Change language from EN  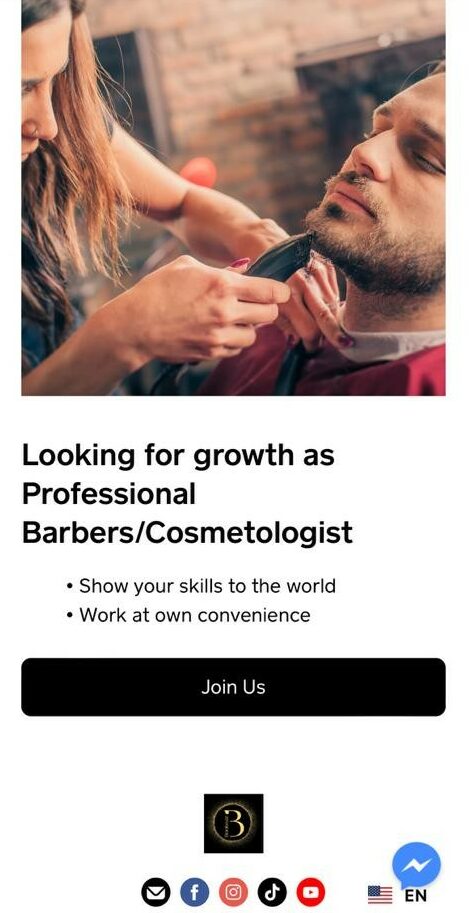point(397,895)
